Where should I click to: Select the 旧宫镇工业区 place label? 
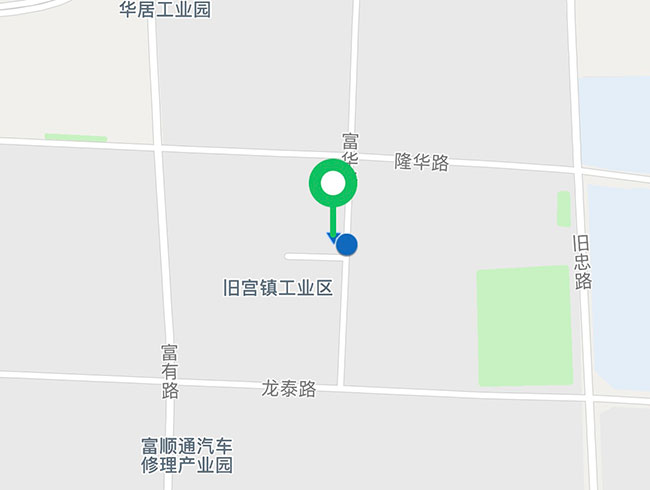coord(277,288)
